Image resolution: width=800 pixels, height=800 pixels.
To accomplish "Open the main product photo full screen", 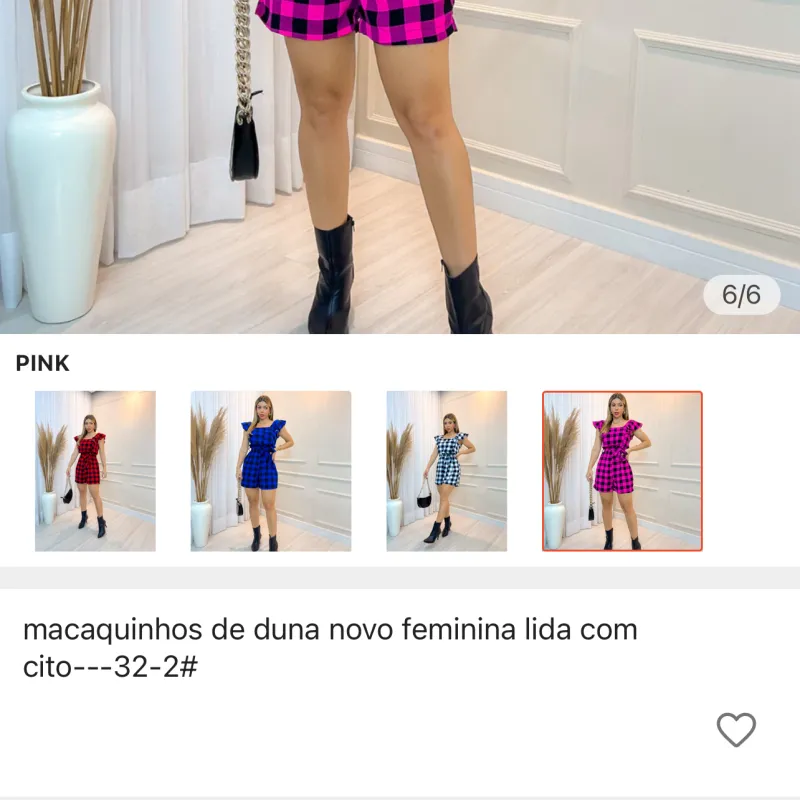I will pos(400,165).
